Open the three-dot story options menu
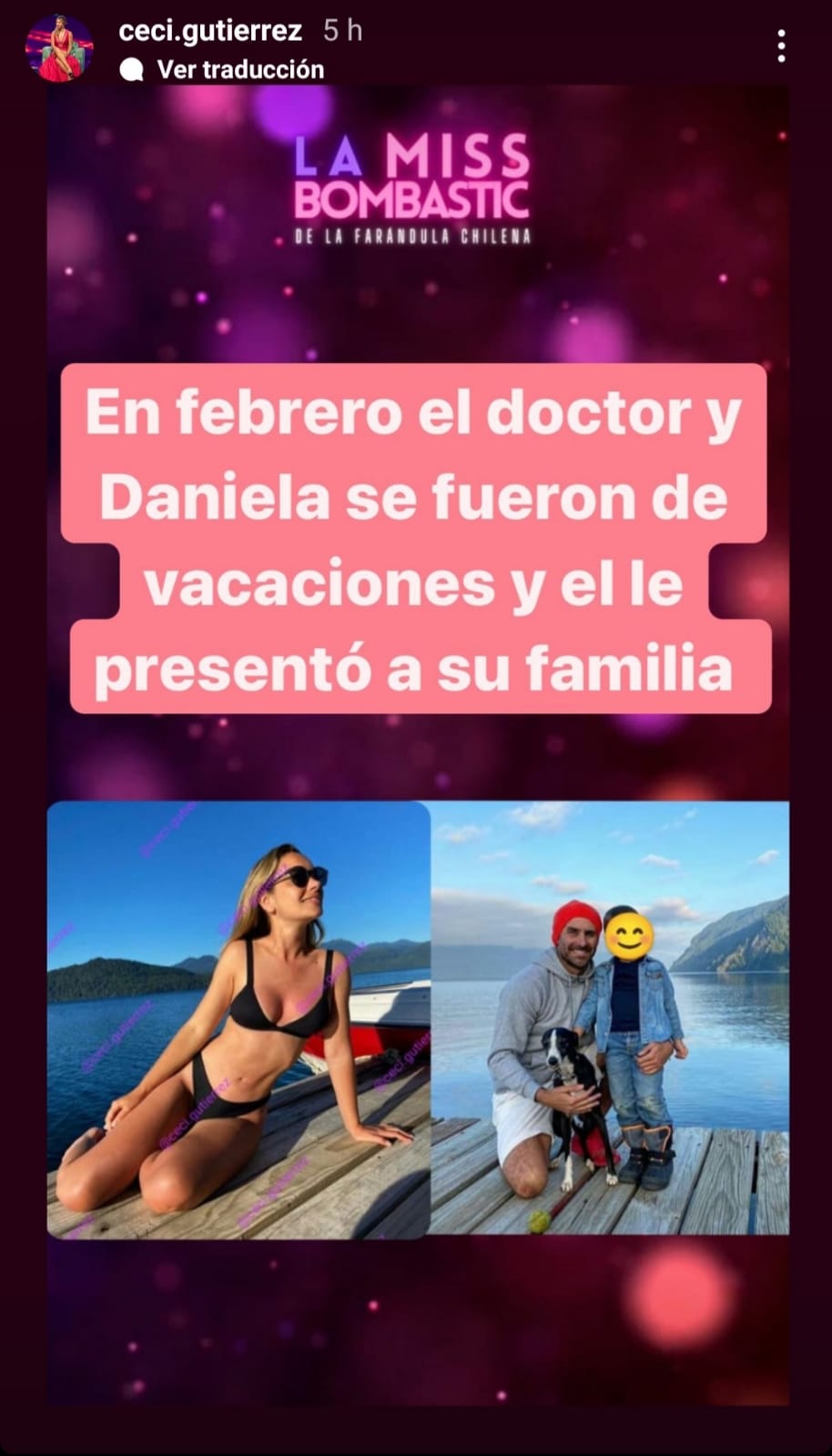832x1456 pixels. tap(781, 46)
